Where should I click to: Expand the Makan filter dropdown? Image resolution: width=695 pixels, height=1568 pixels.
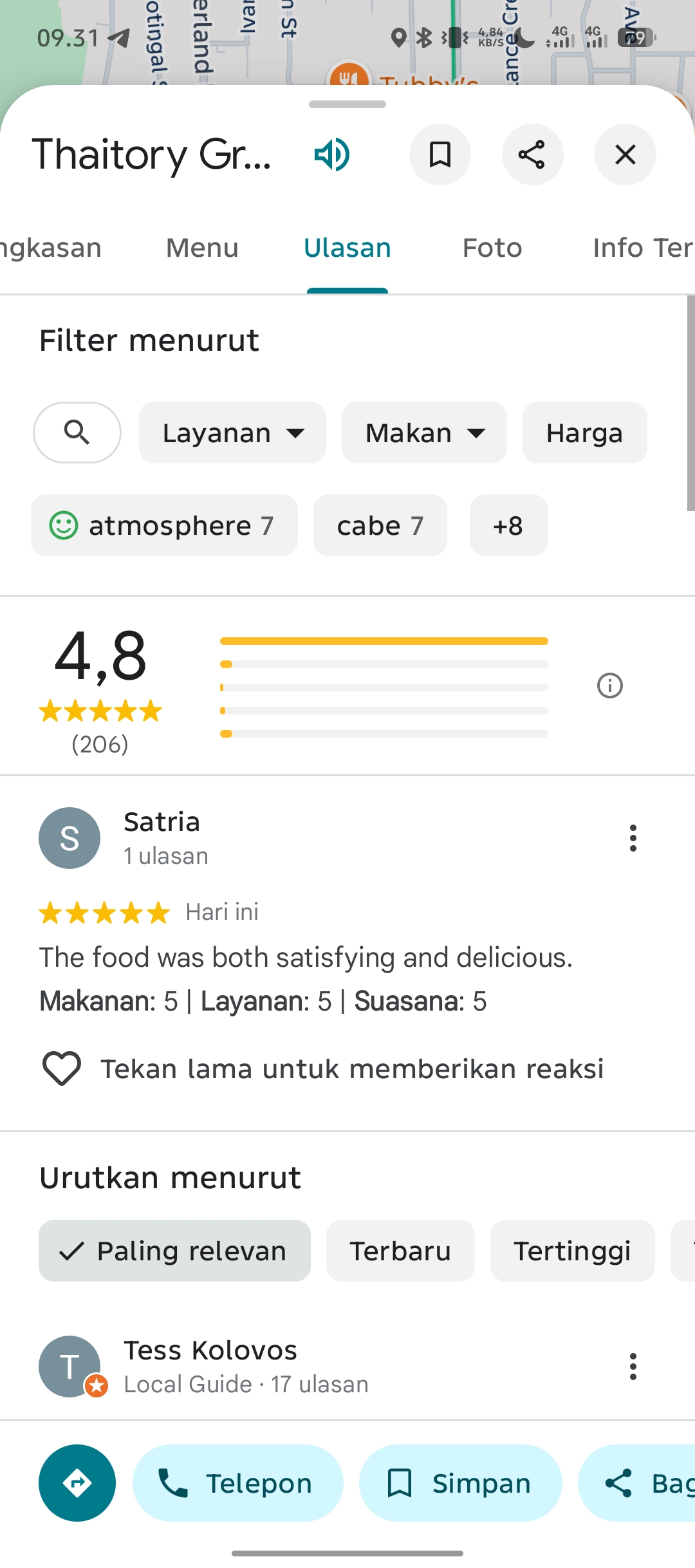424,433
